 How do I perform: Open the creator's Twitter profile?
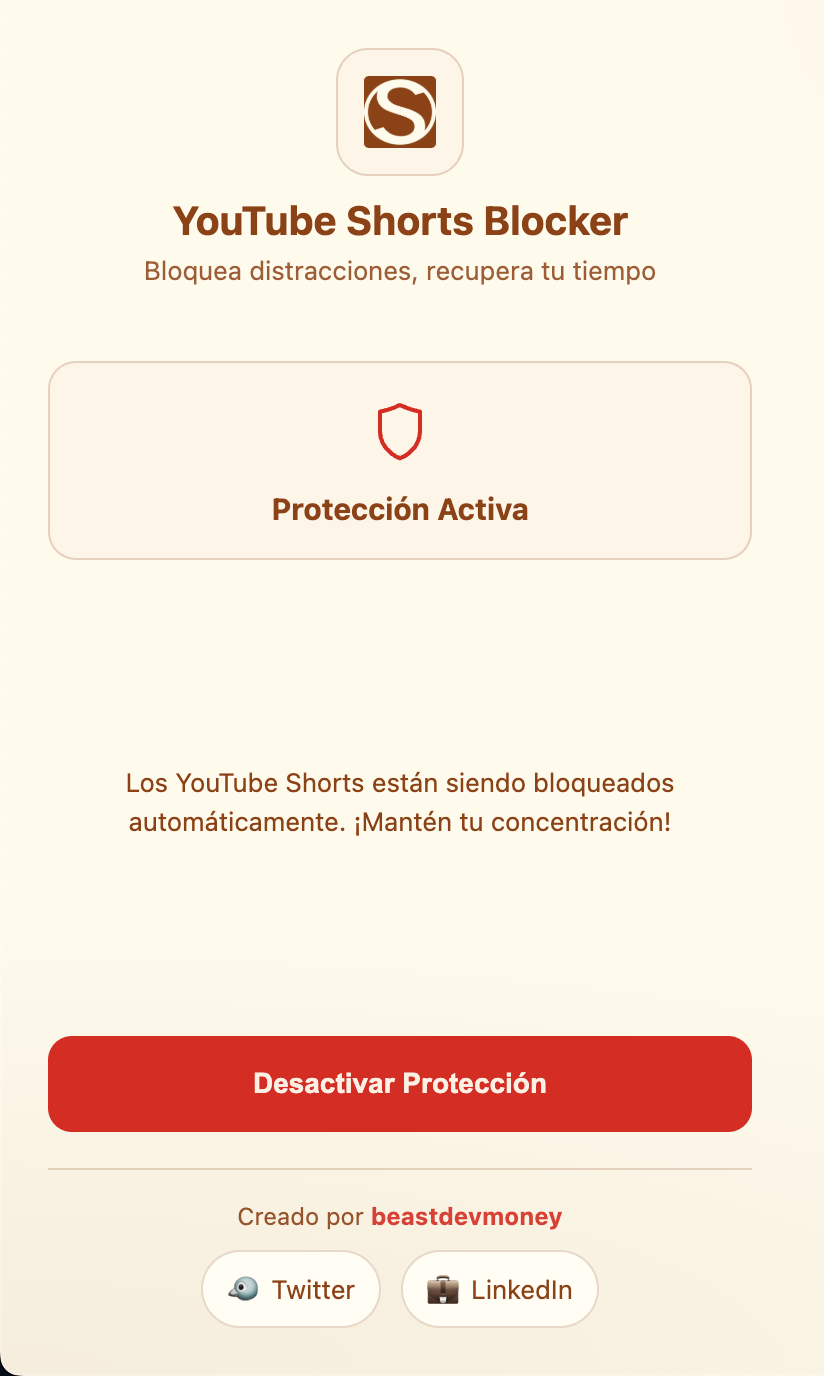(x=290, y=1289)
